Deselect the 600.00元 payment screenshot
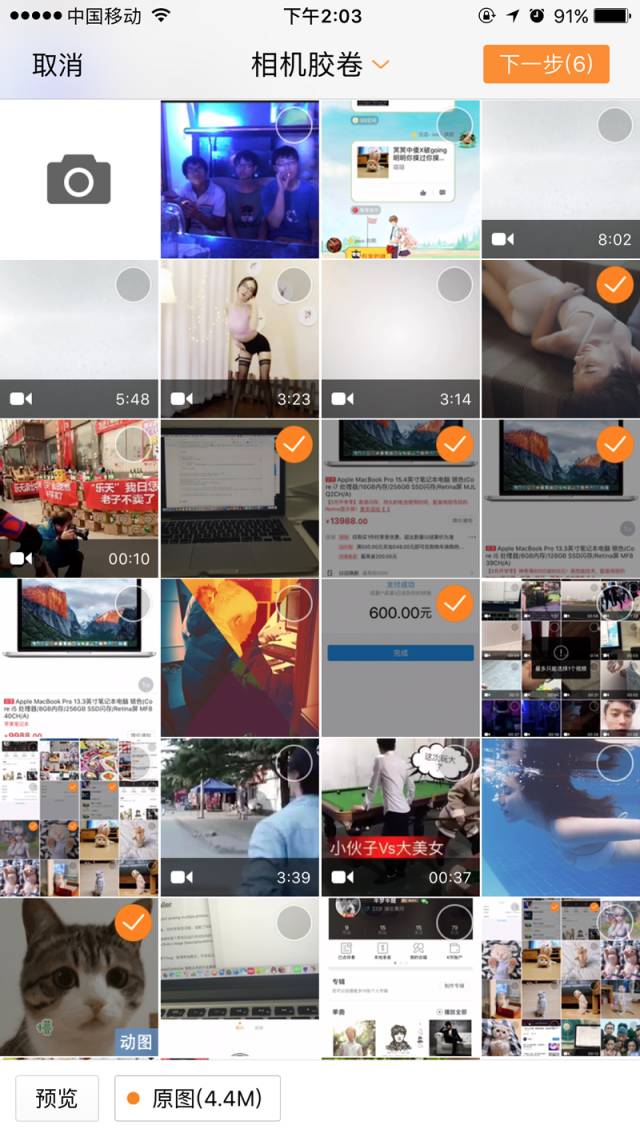This screenshot has height=1137, width=640. coord(454,604)
